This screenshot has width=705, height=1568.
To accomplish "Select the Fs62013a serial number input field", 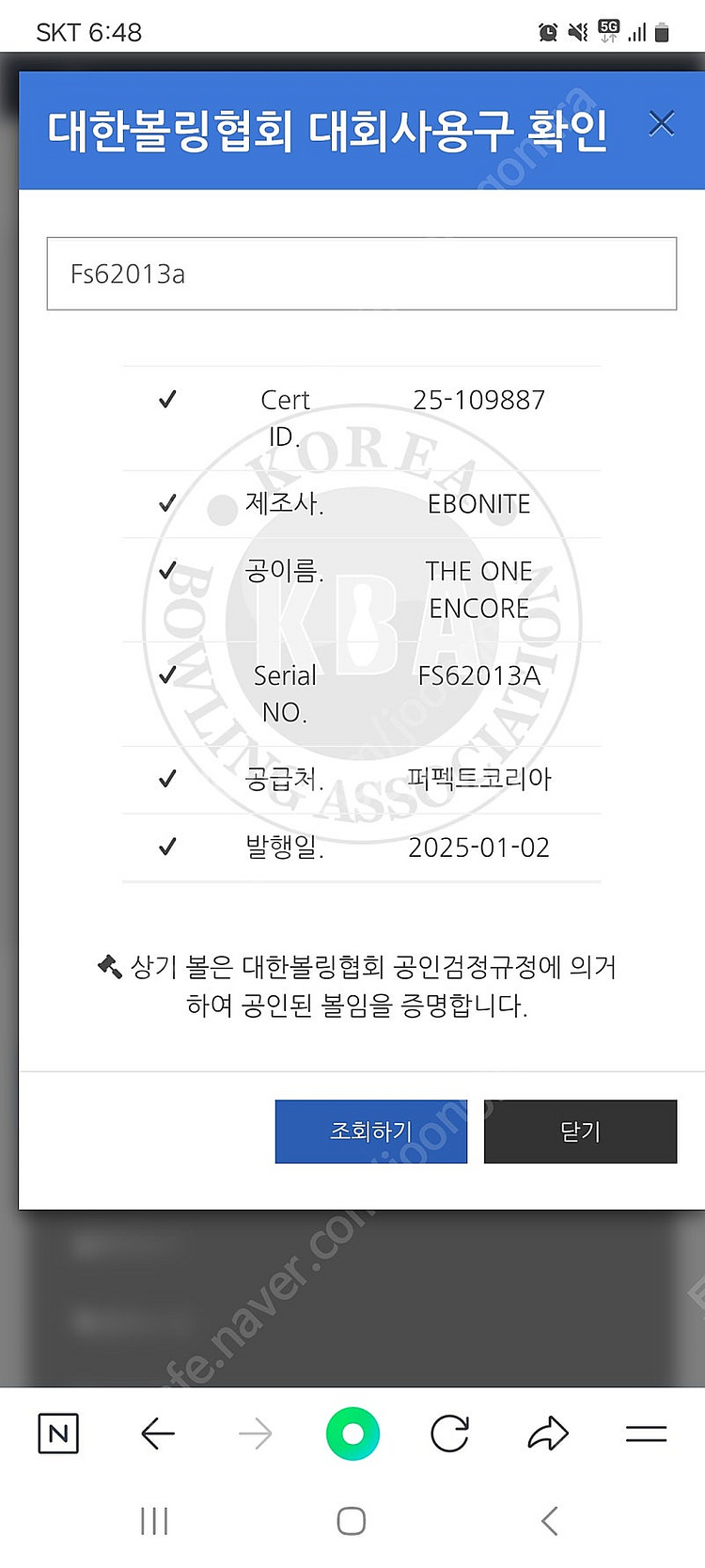I will (x=360, y=274).
